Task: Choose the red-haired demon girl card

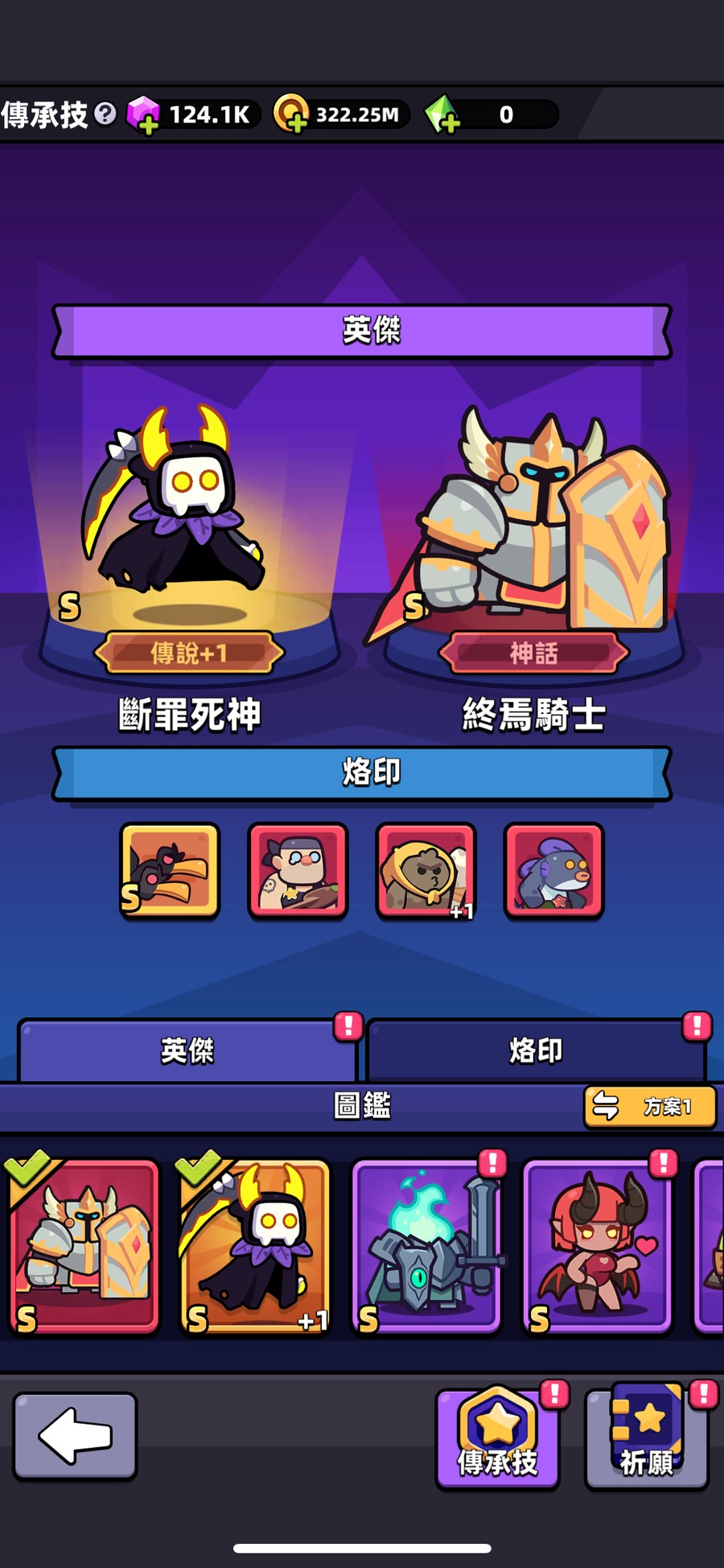Action: click(x=597, y=1244)
